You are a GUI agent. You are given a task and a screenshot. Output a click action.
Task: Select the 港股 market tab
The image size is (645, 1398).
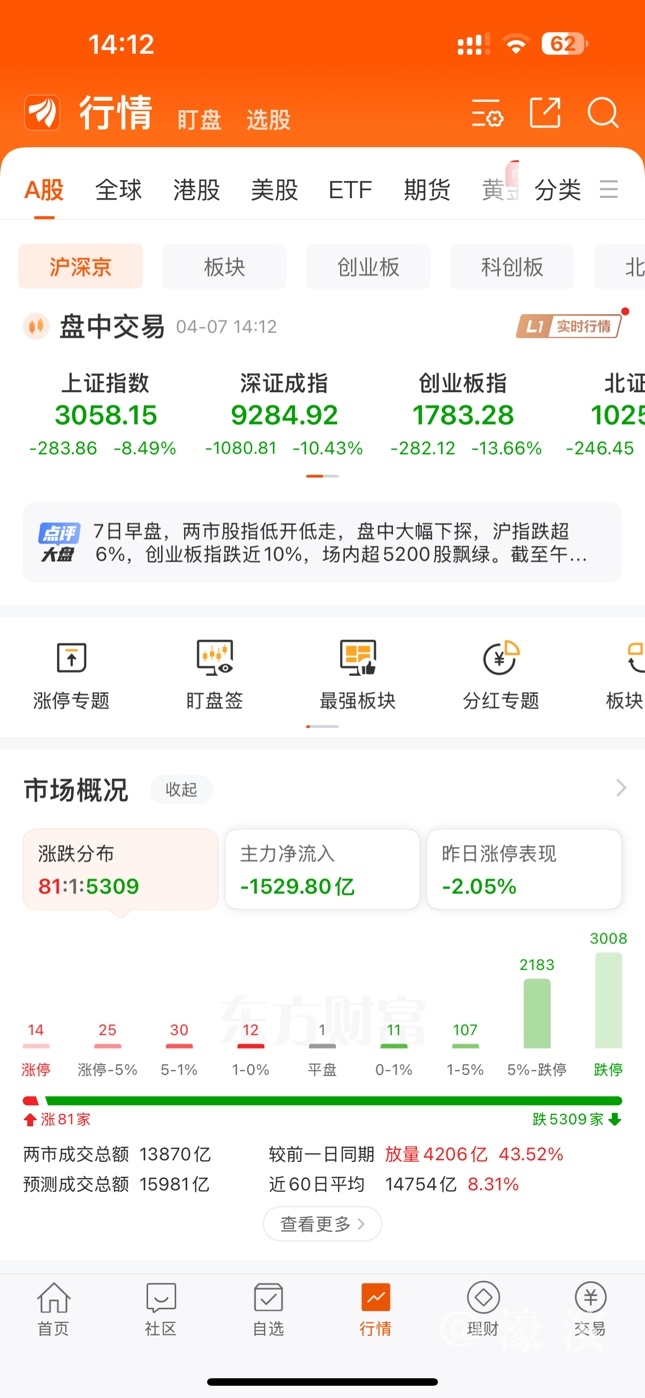[x=196, y=190]
